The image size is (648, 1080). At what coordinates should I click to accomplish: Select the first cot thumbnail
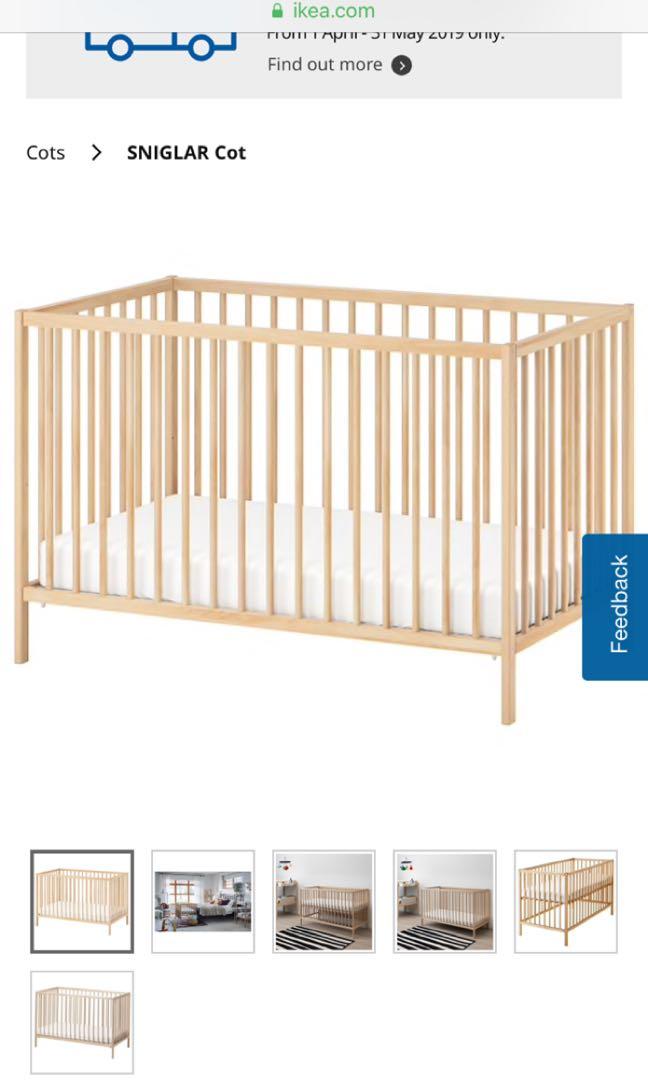82,901
